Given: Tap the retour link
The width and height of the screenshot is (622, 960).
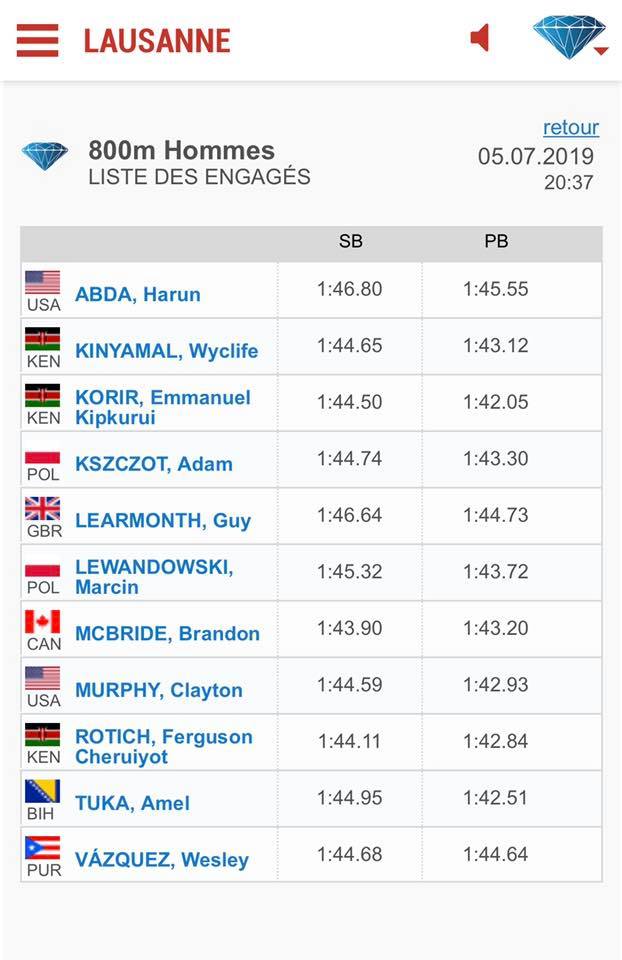Looking at the screenshot, I should pyautogui.click(x=570, y=127).
